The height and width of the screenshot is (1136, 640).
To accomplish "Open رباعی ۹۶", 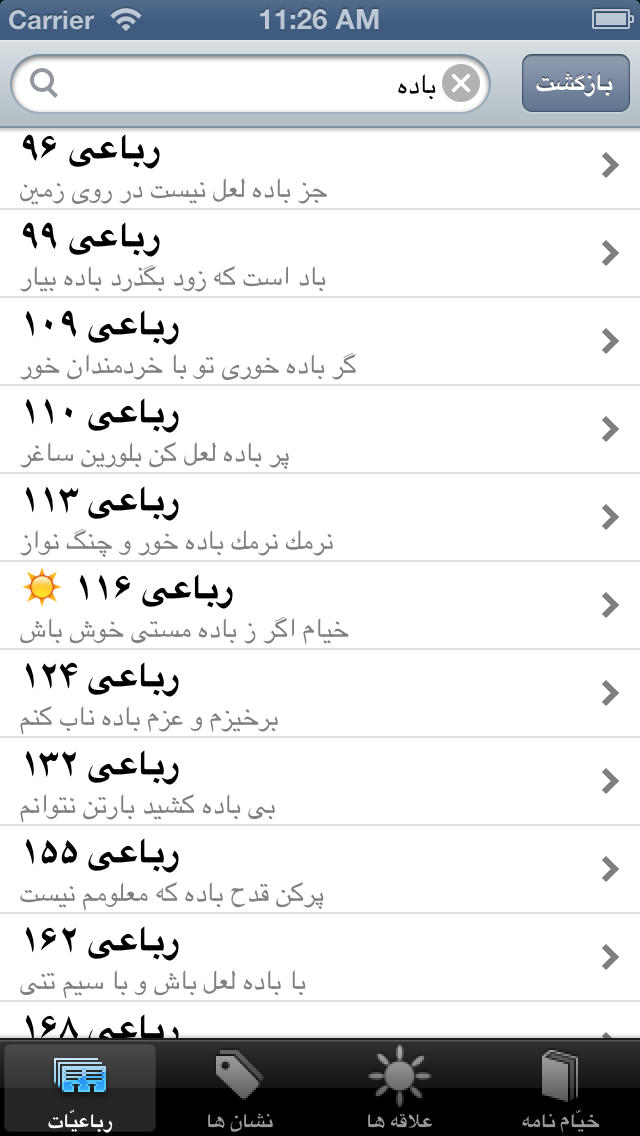I will [x=320, y=168].
